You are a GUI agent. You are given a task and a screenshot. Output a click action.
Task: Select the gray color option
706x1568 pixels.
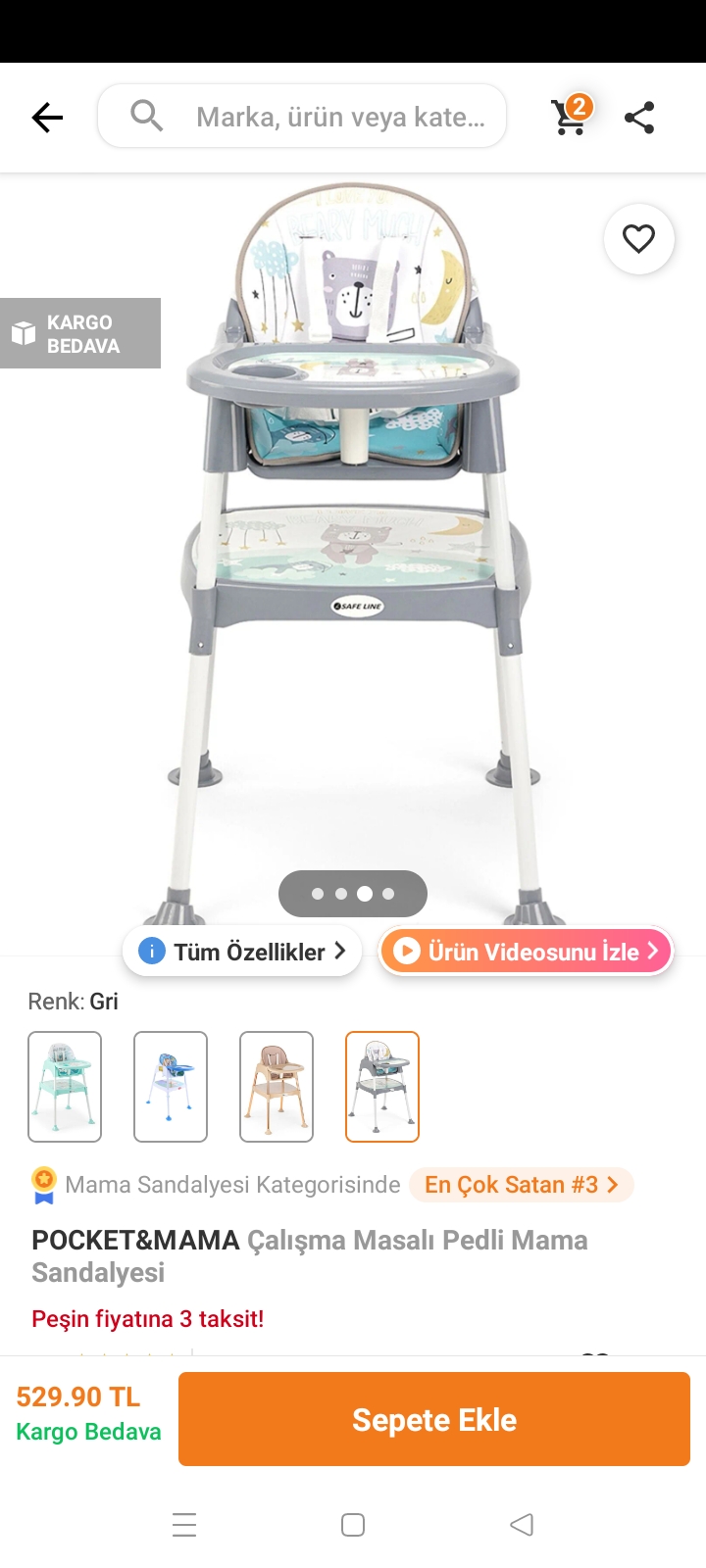coord(382,1087)
